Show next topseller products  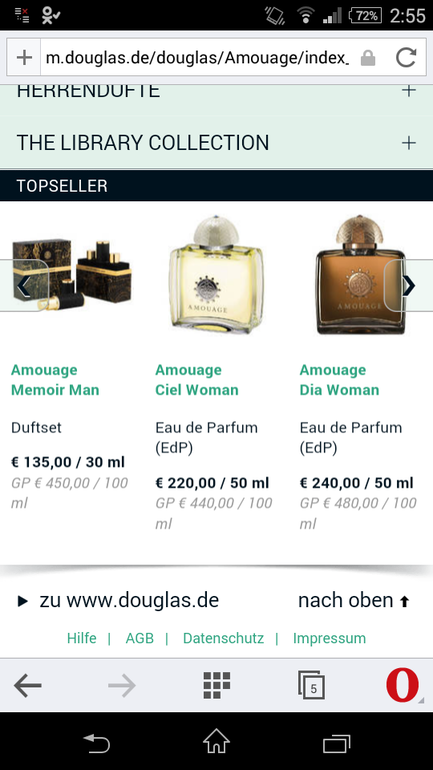tap(408, 285)
